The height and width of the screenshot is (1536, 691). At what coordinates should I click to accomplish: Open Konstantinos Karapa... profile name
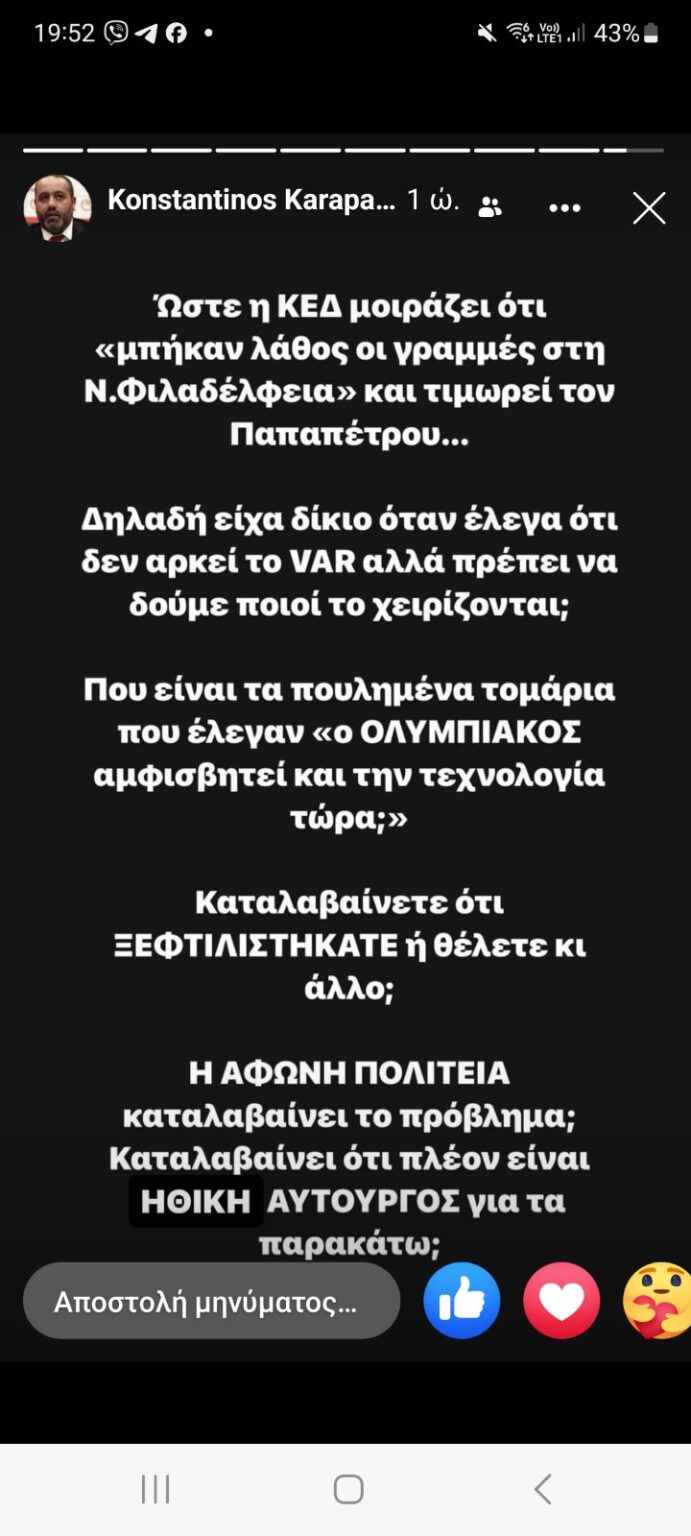click(x=251, y=200)
